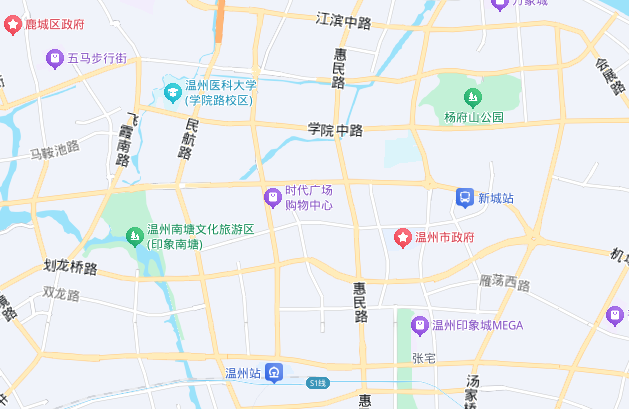Tap the 温州医科大学 campus marker
629x409 pixels.
pyautogui.click(x=173, y=92)
